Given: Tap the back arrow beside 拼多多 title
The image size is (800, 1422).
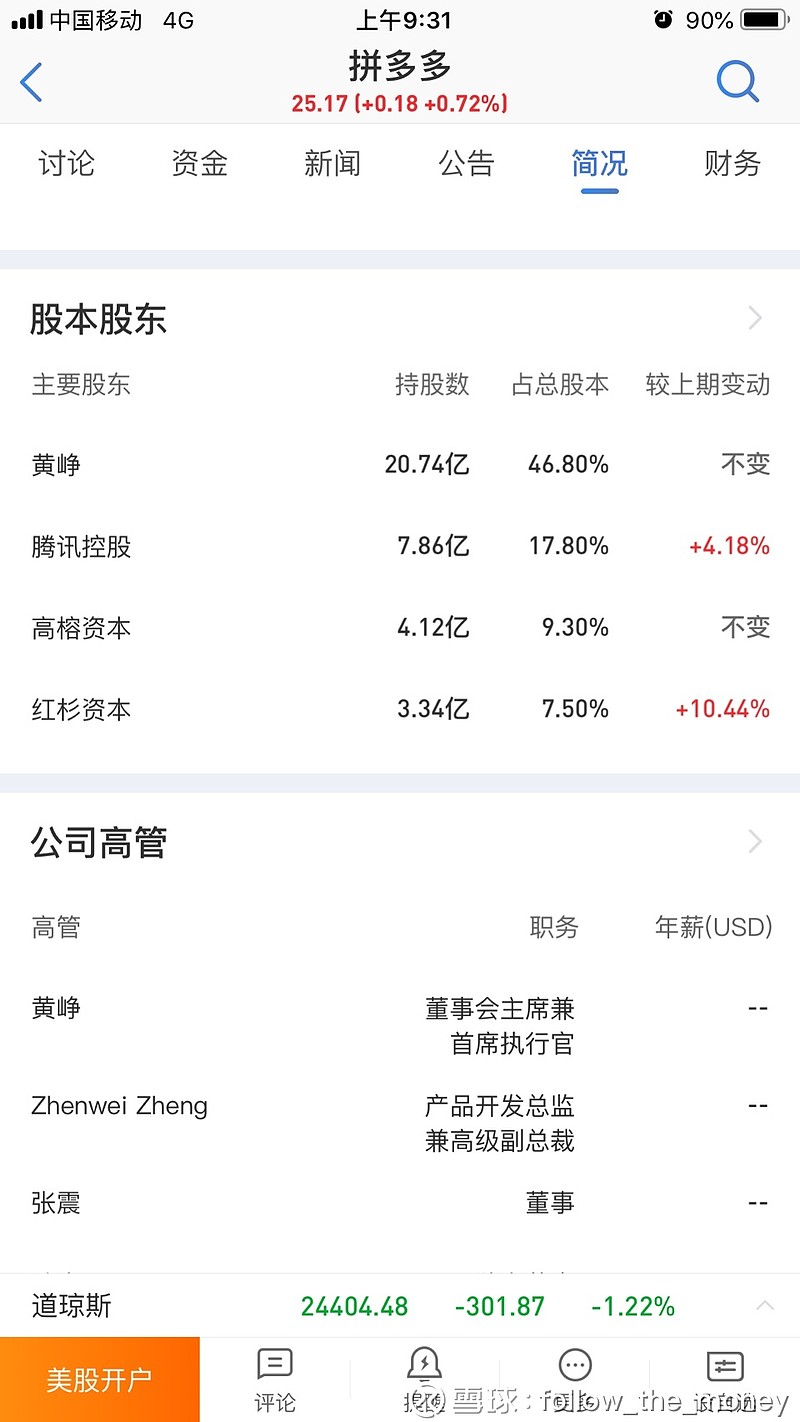Looking at the screenshot, I should [31, 82].
